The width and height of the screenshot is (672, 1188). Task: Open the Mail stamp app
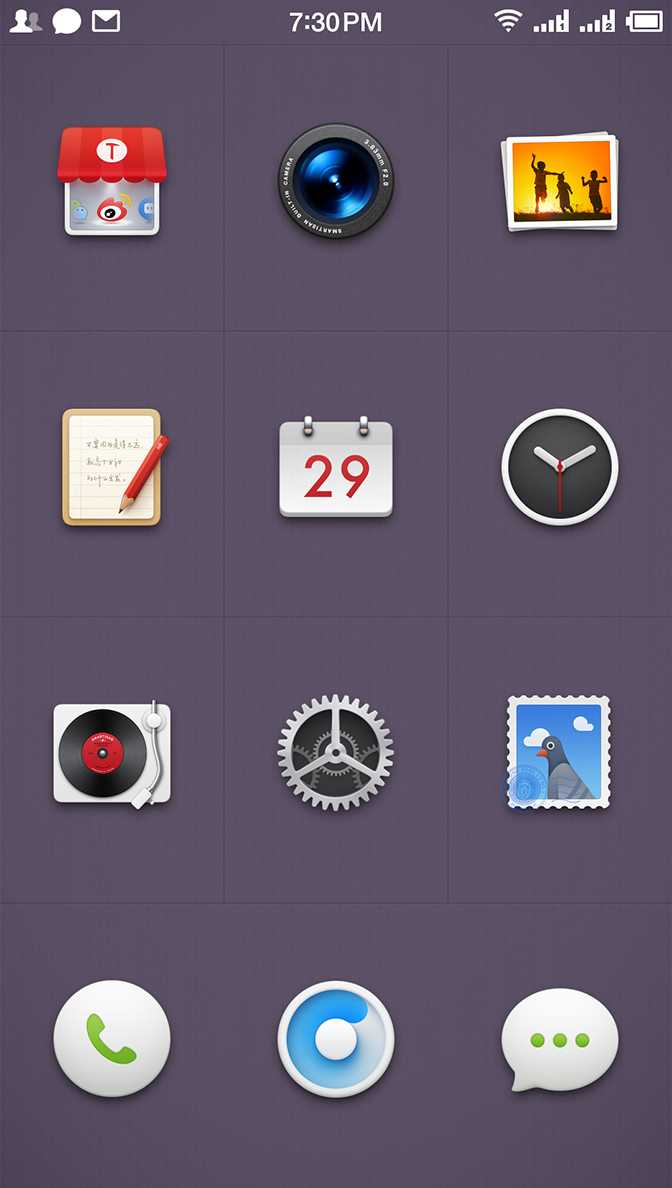[558, 753]
